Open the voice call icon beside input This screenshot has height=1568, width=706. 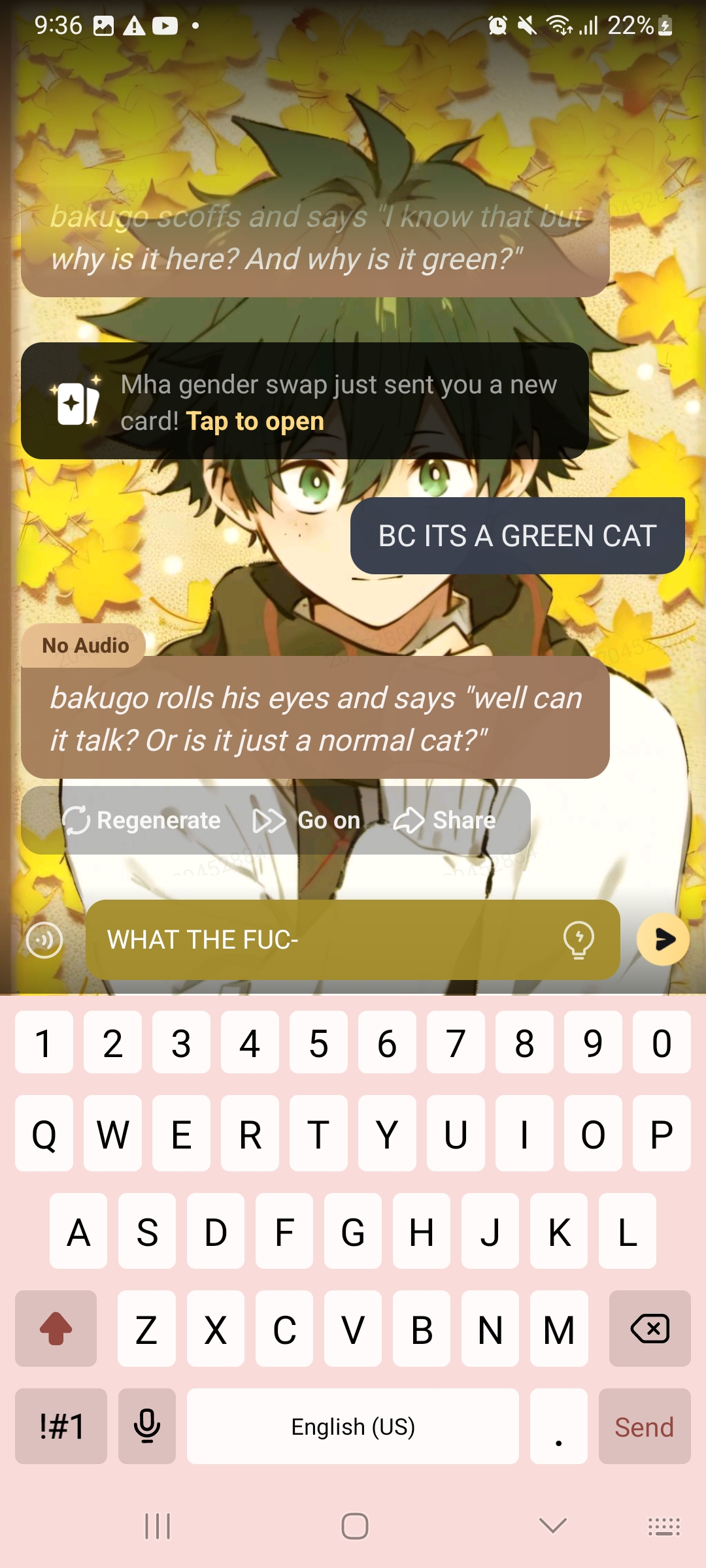44,940
